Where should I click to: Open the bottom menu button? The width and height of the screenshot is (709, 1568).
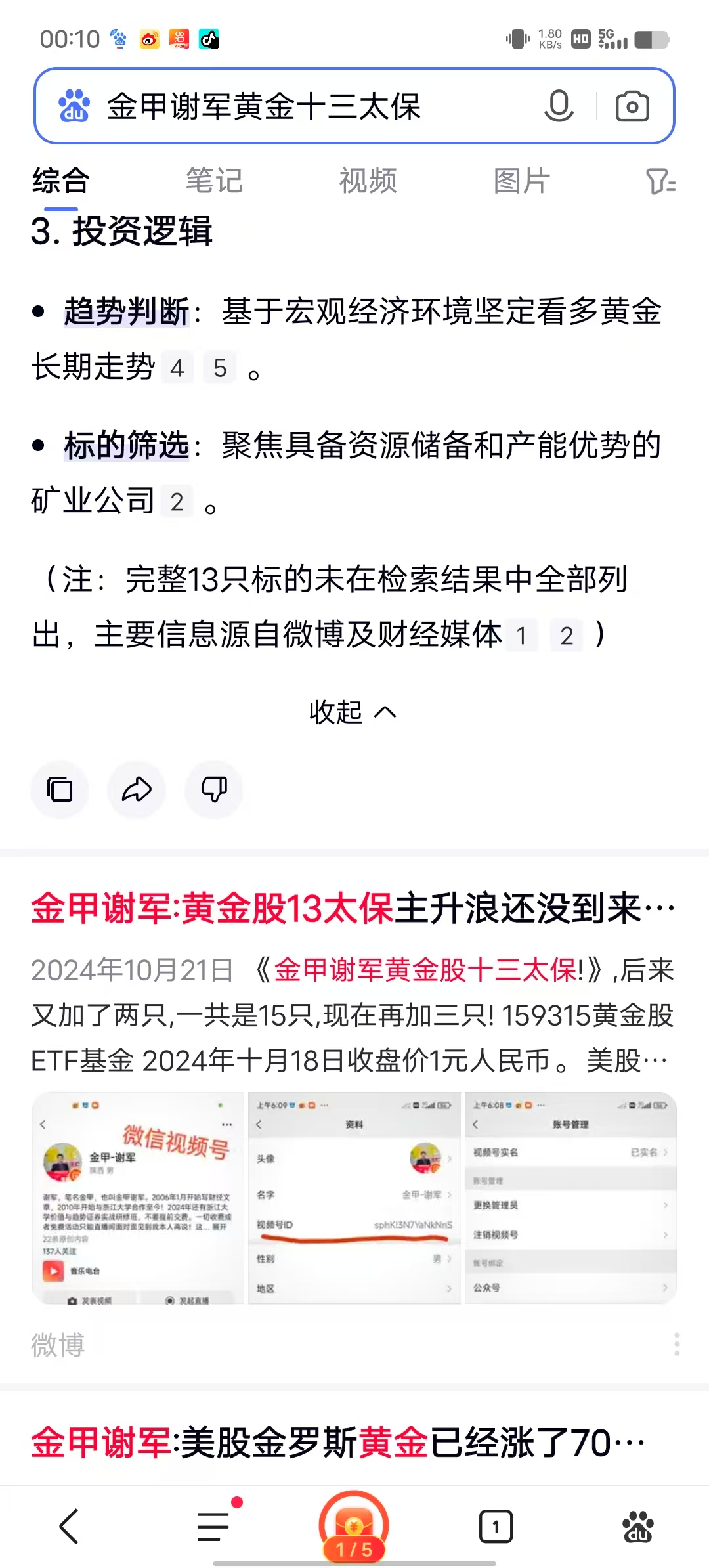tap(214, 1526)
